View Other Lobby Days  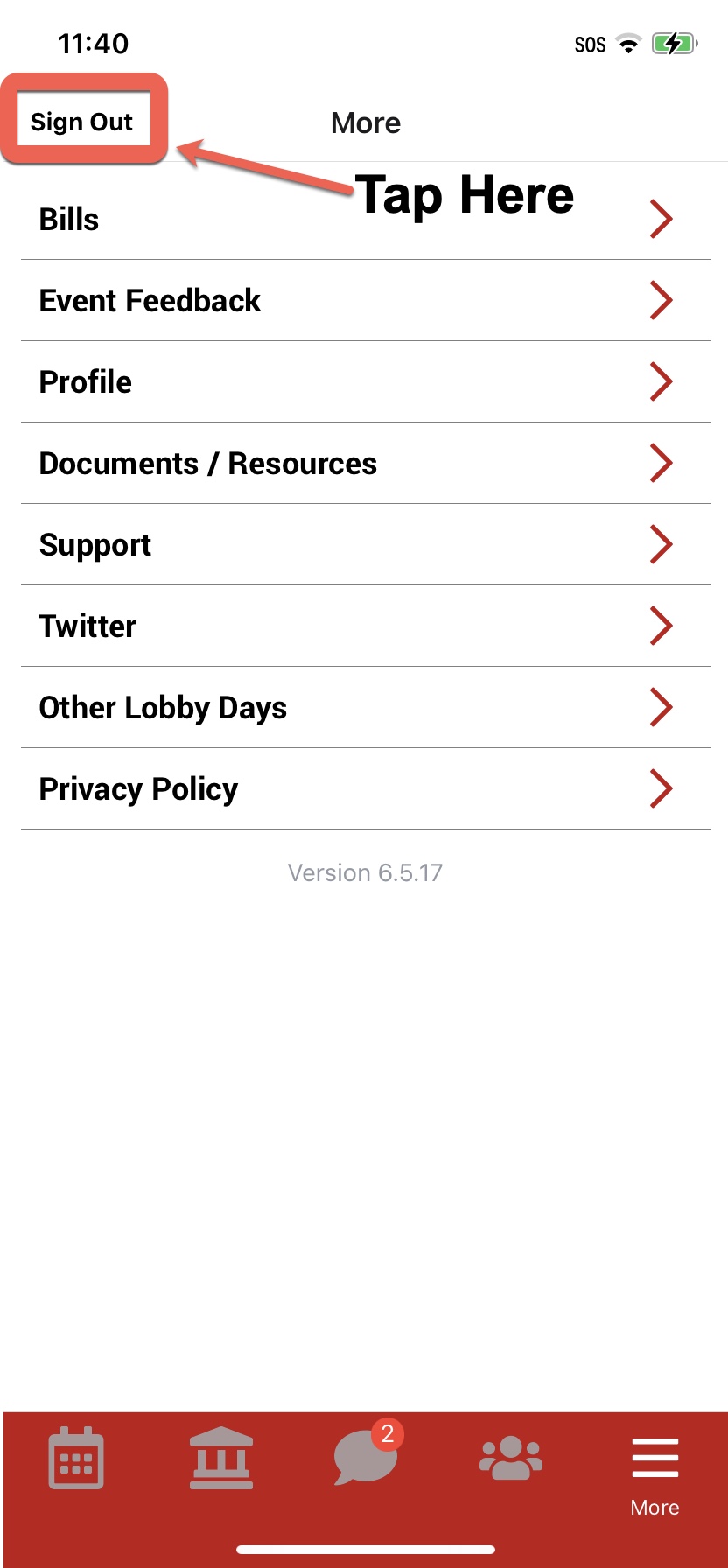pos(366,707)
